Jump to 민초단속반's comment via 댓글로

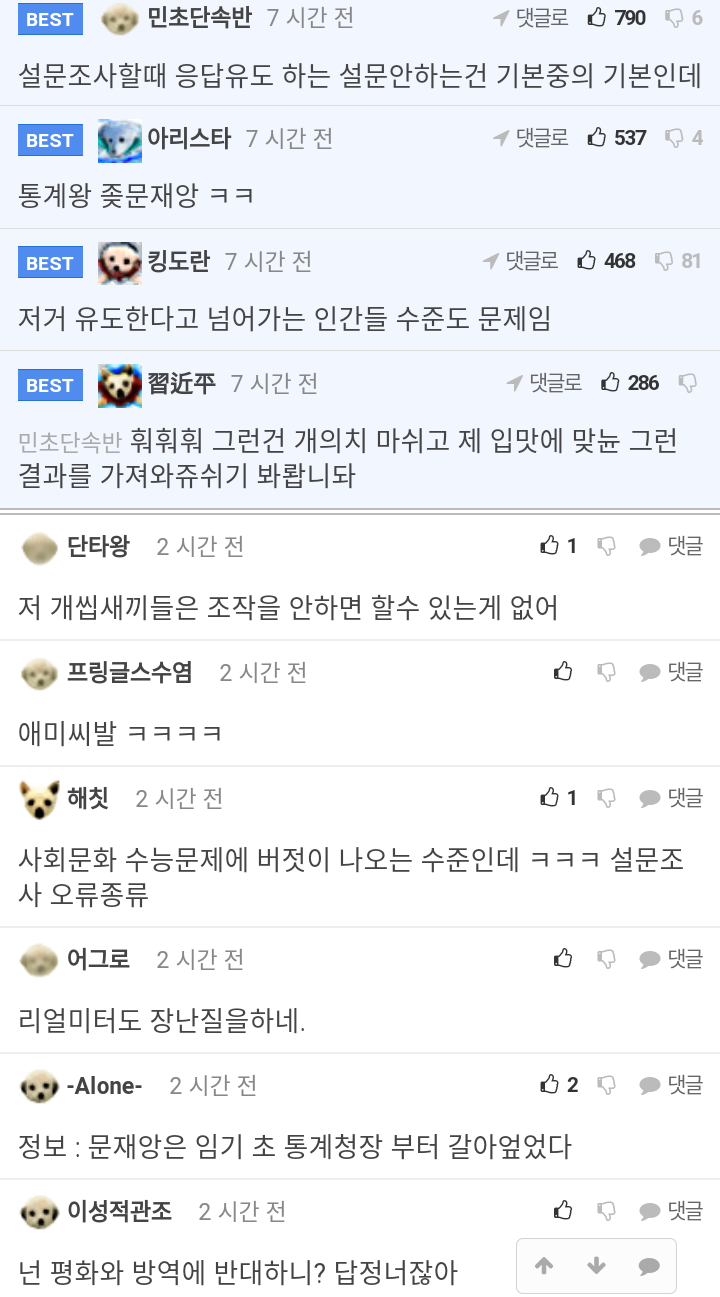click(532, 17)
